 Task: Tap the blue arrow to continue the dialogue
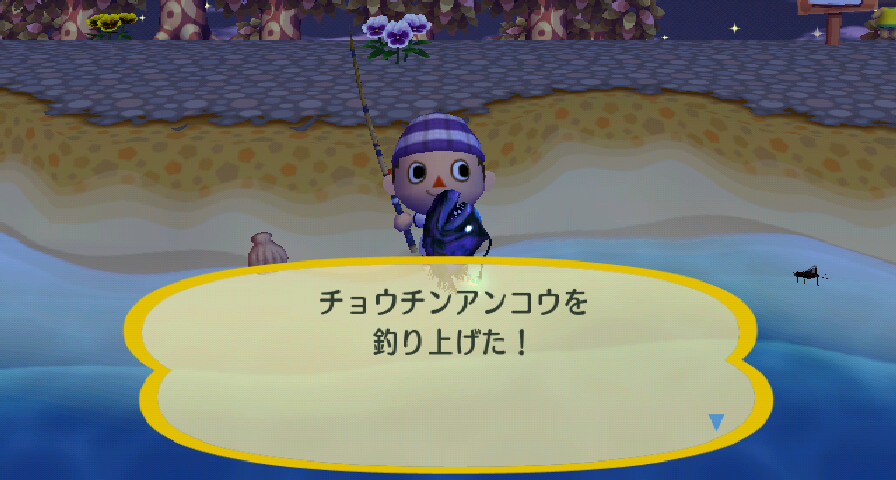pos(715,421)
